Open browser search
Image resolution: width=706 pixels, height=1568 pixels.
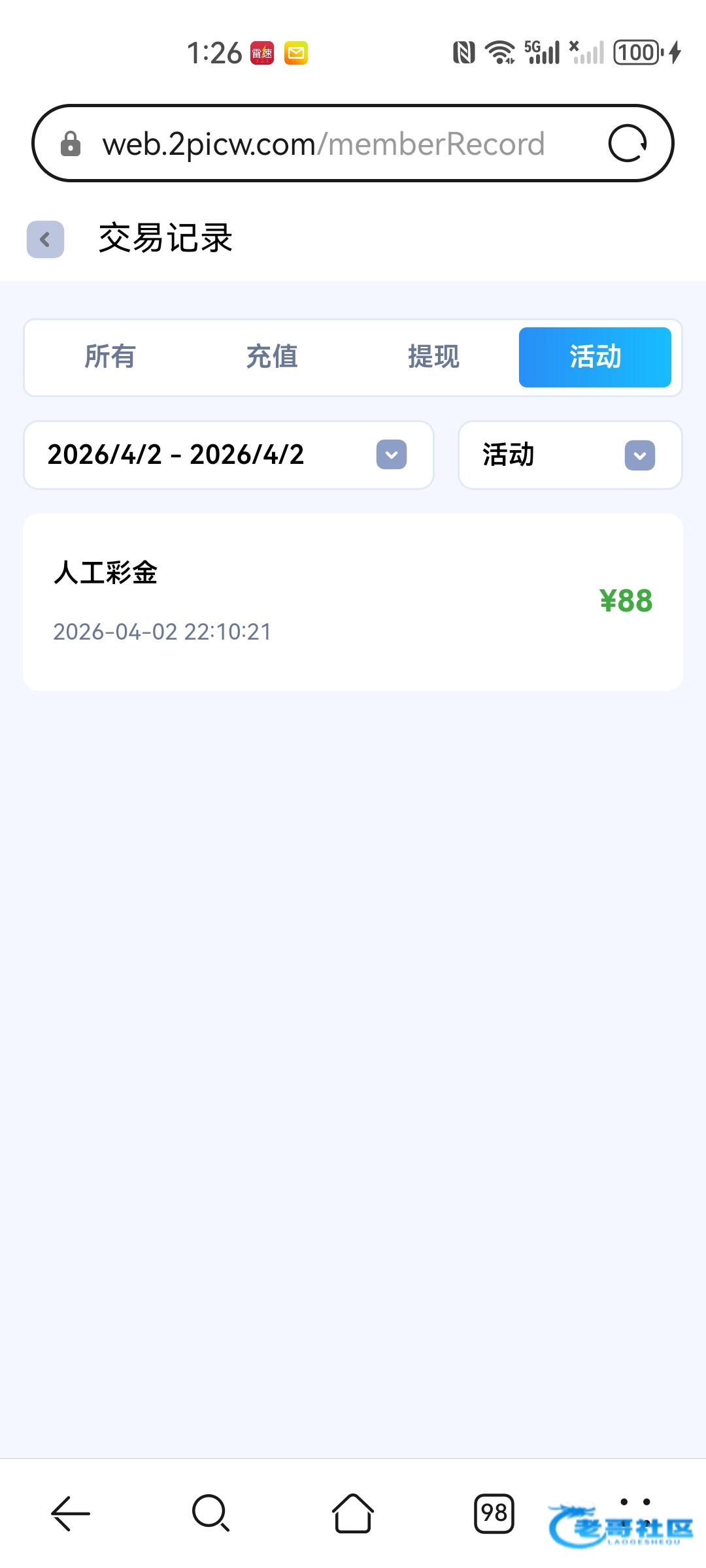pos(210,1512)
